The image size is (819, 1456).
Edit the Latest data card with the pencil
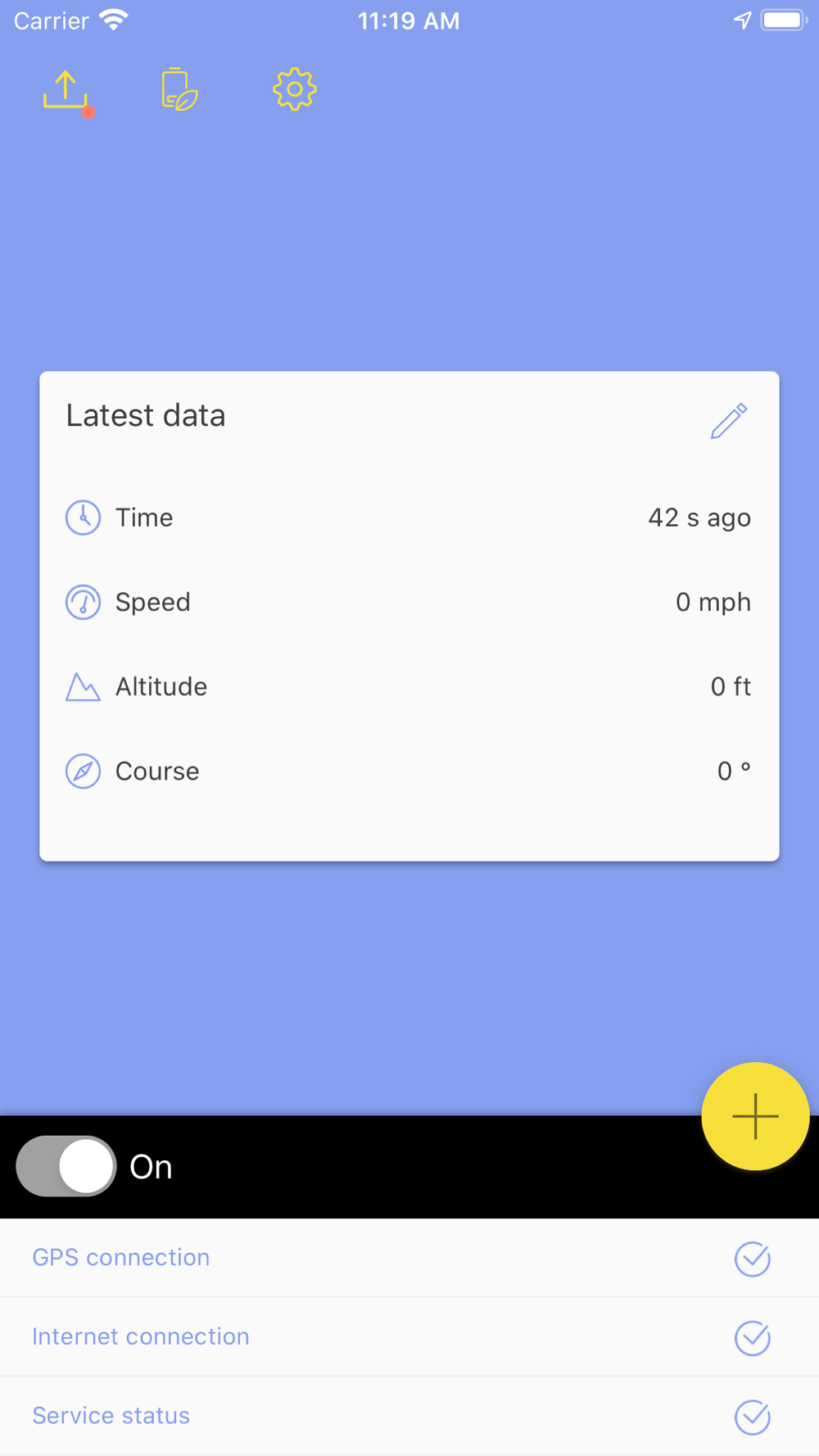point(728,421)
